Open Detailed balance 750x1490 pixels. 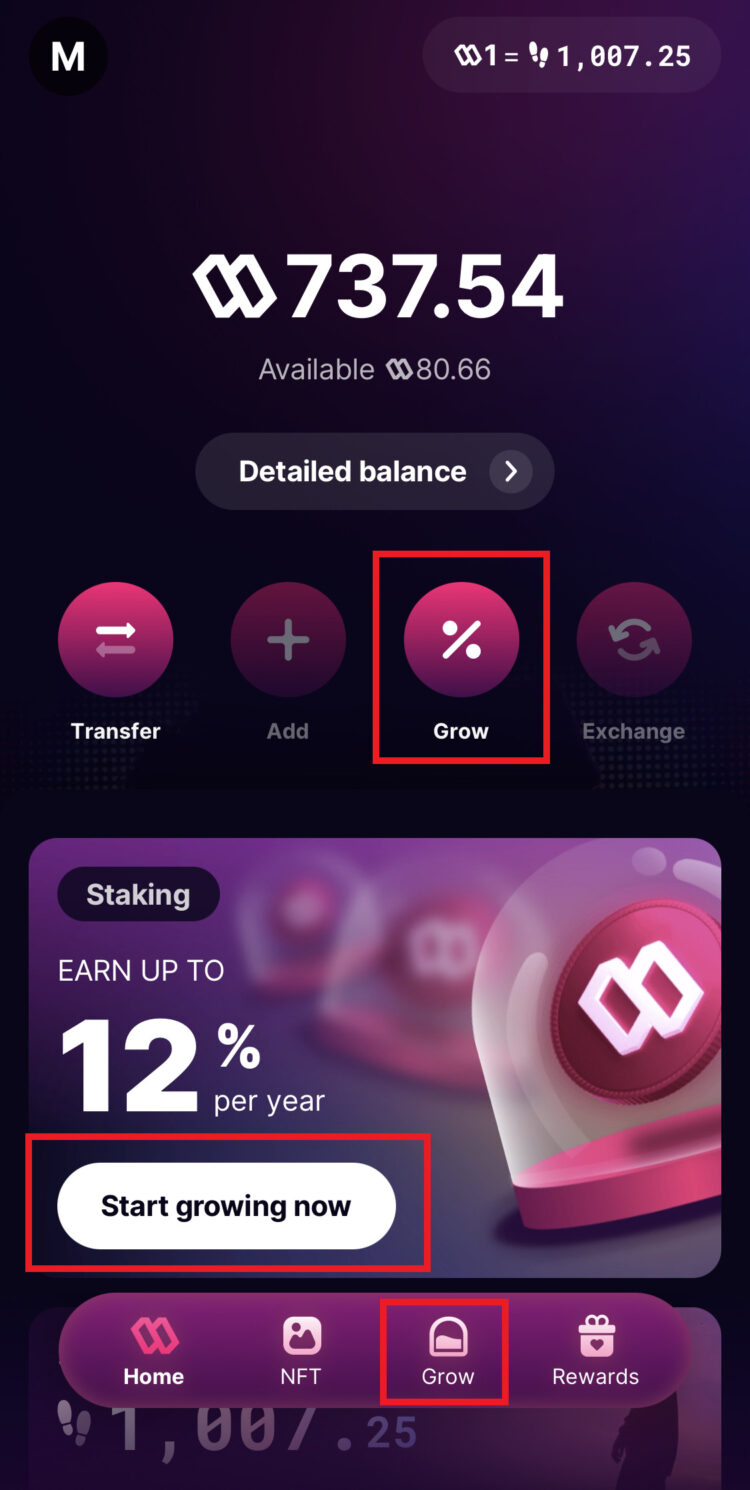coord(374,471)
